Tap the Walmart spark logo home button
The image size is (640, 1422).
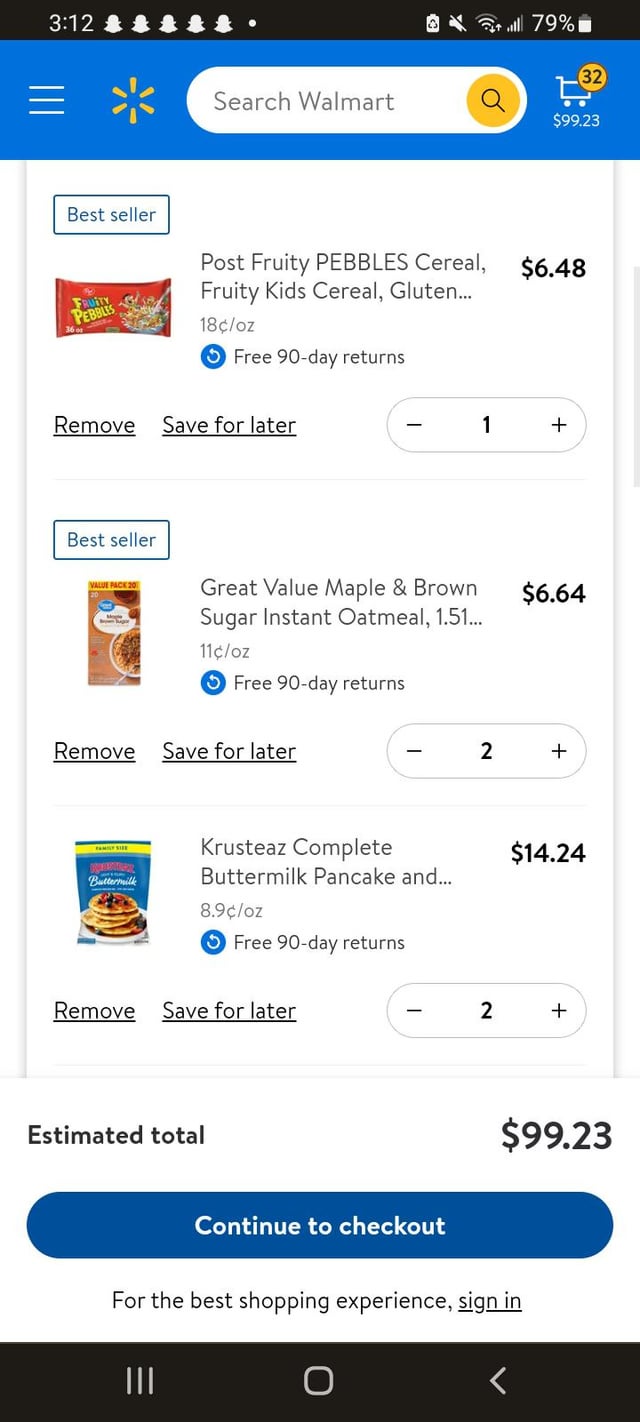133,100
